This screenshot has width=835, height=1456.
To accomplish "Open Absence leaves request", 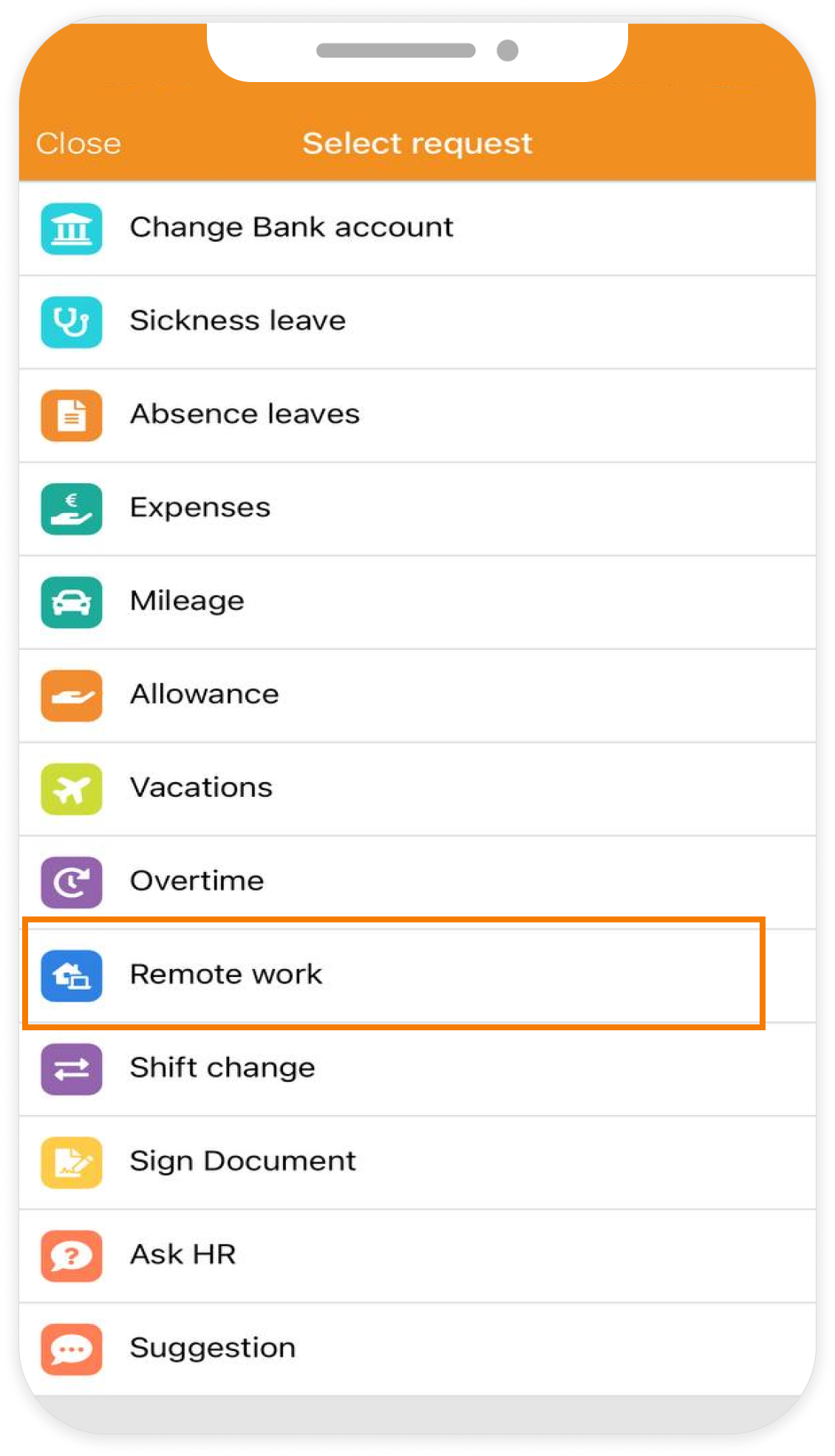I will [x=245, y=415].
